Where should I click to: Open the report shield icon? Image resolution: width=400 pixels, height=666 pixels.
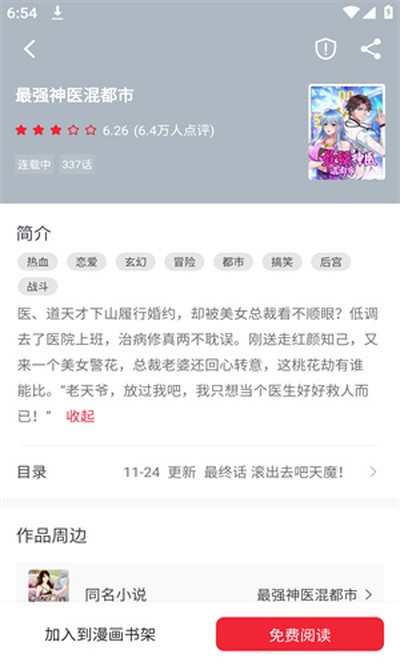coord(326,49)
